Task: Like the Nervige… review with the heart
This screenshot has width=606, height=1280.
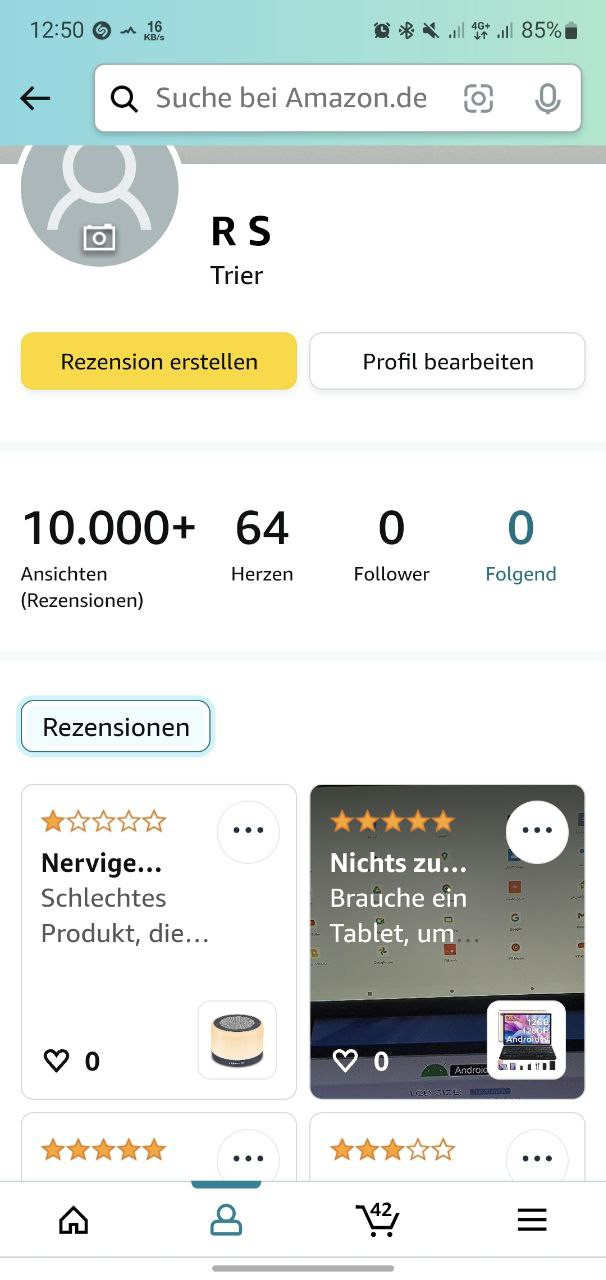Action: click(x=57, y=1061)
